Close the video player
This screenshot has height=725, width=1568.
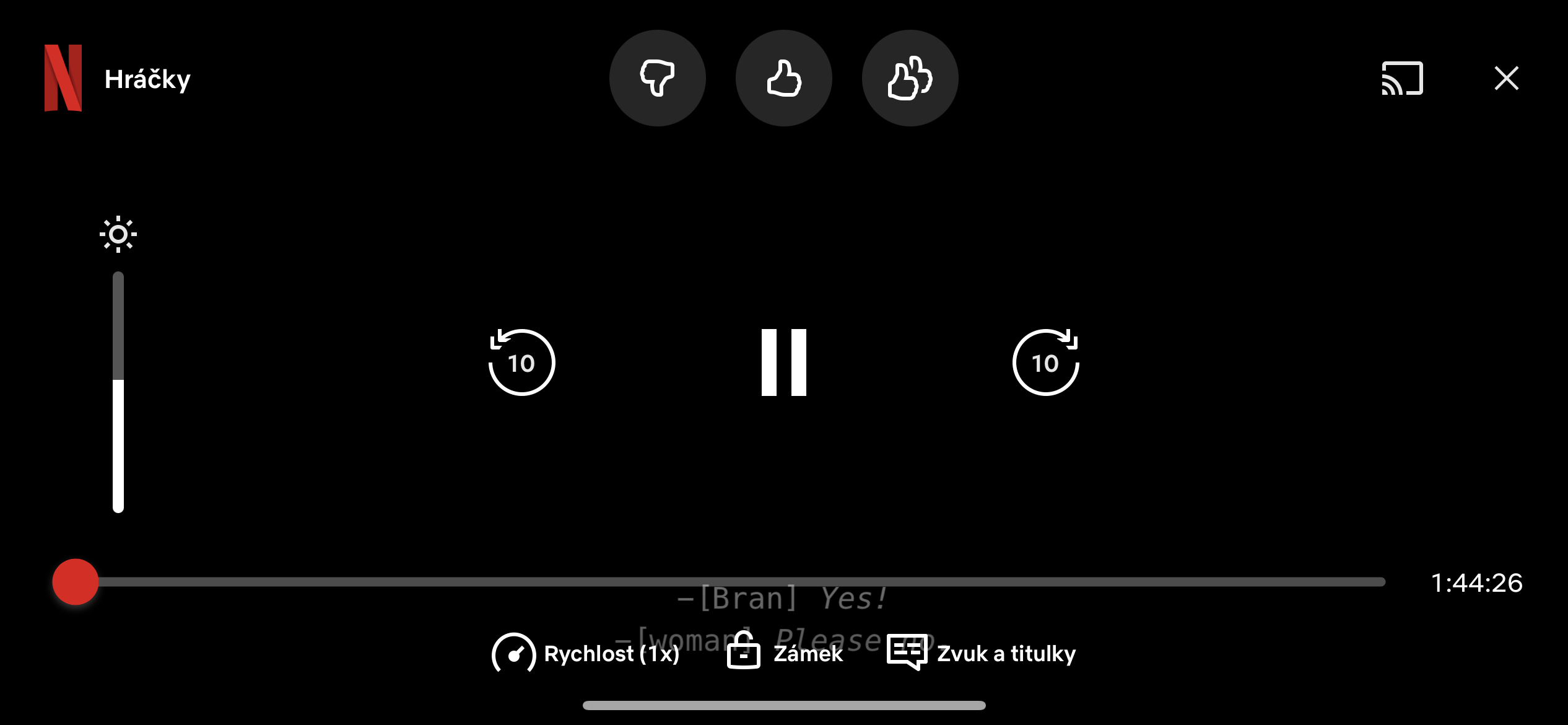pos(1506,78)
